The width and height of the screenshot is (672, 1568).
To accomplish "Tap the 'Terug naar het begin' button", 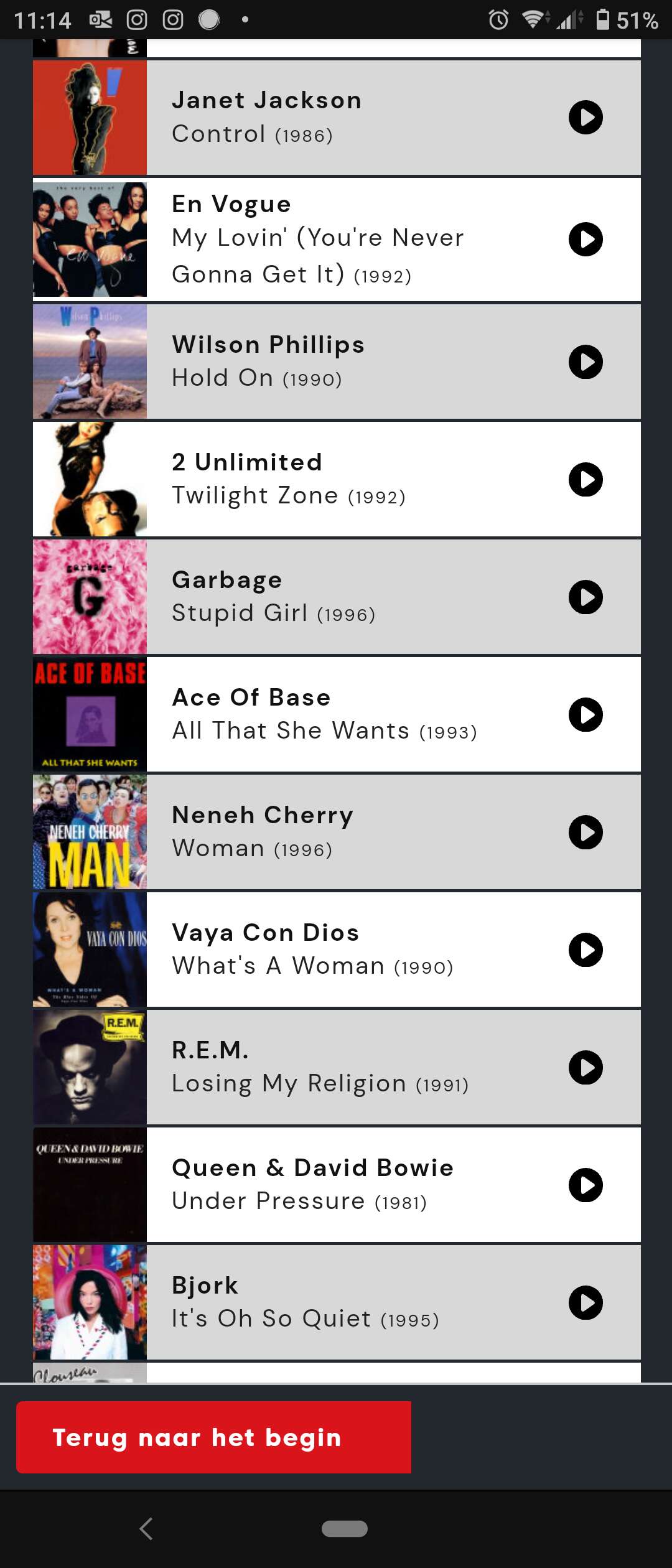I will pyautogui.click(x=213, y=1437).
